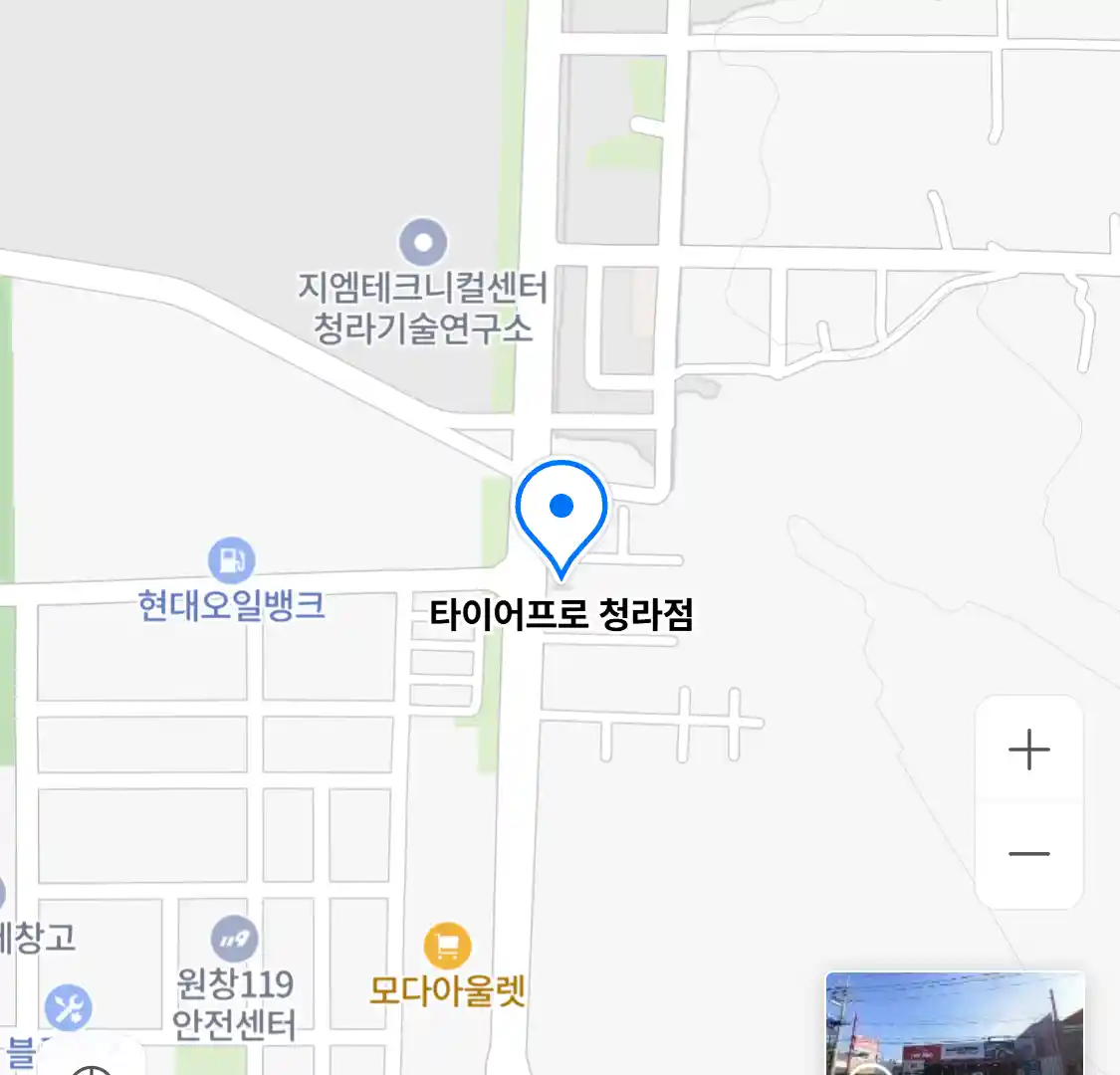Select the 현대오일뱅크 gas station marker
The height and width of the screenshot is (1075, 1120).
[231, 561]
